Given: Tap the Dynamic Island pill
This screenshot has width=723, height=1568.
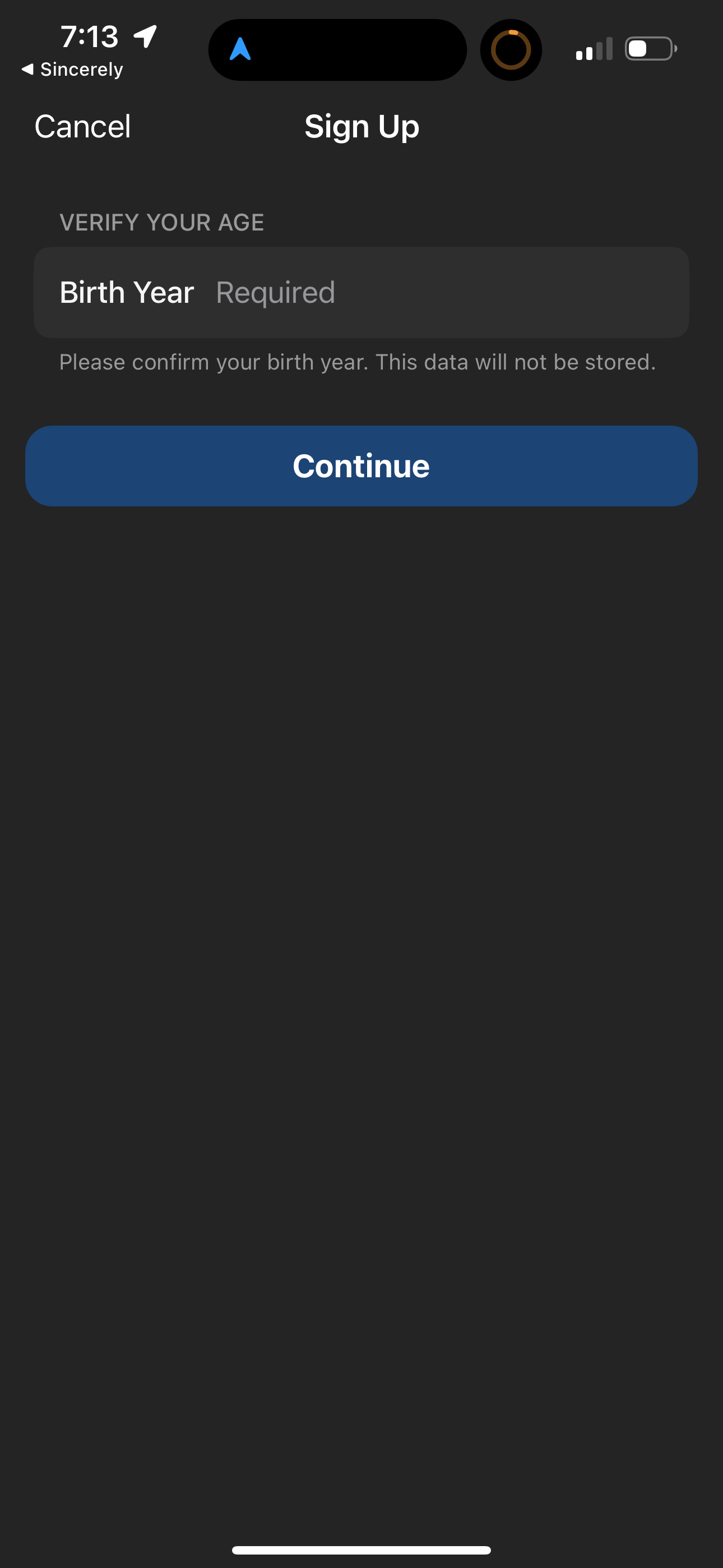Looking at the screenshot, I should (x=337, y=49).
